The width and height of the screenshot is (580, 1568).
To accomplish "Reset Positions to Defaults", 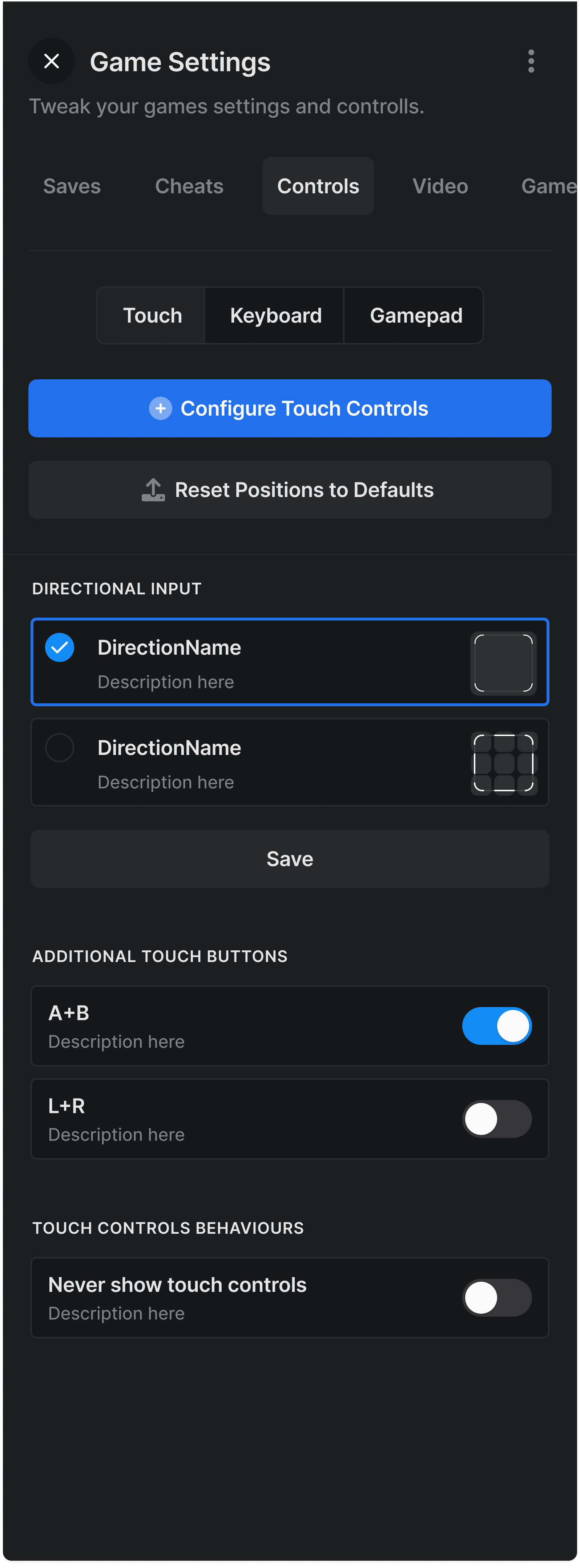I will 290,490.
